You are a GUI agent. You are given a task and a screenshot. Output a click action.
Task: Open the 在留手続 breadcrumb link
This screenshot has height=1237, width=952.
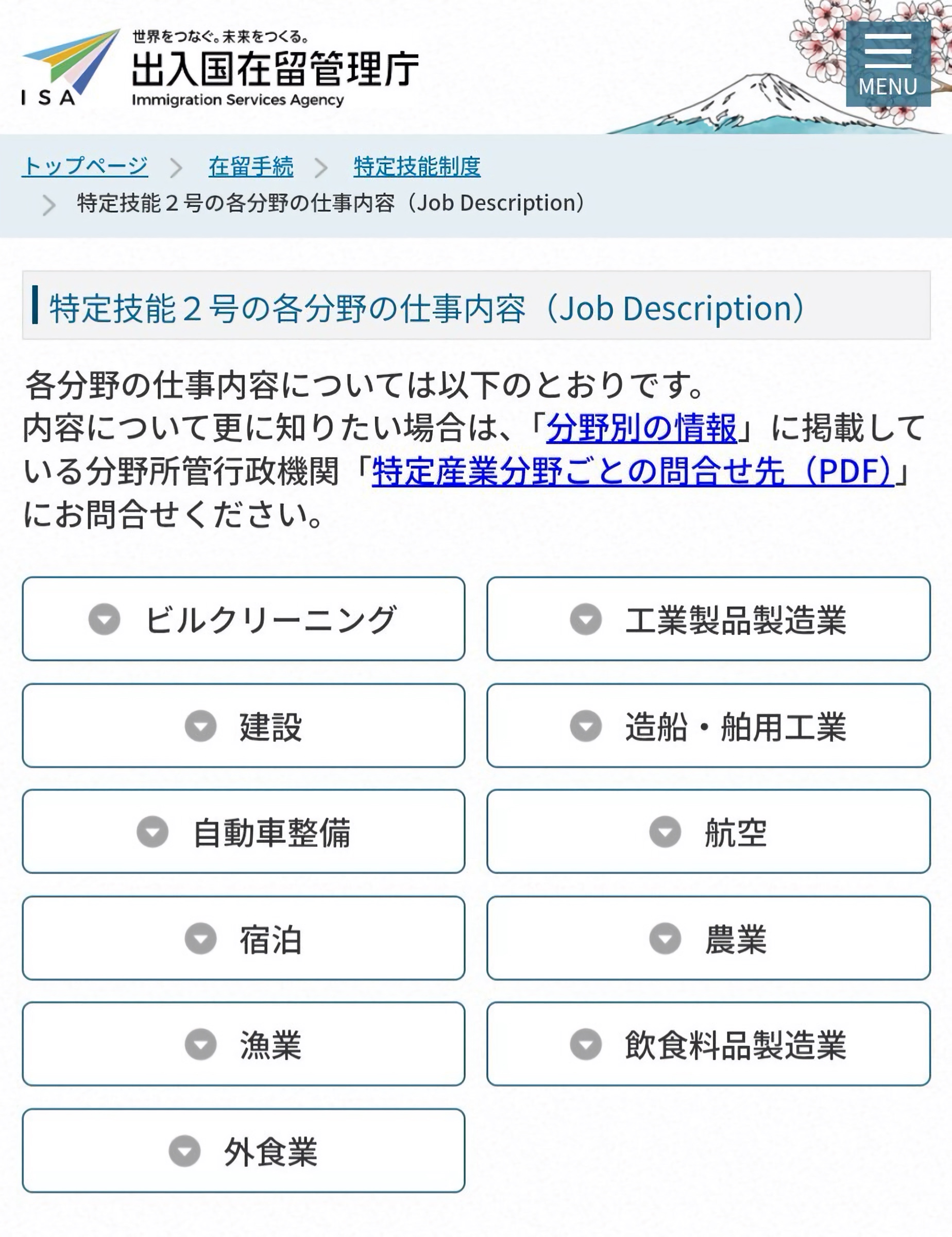[x=251, y=166]
